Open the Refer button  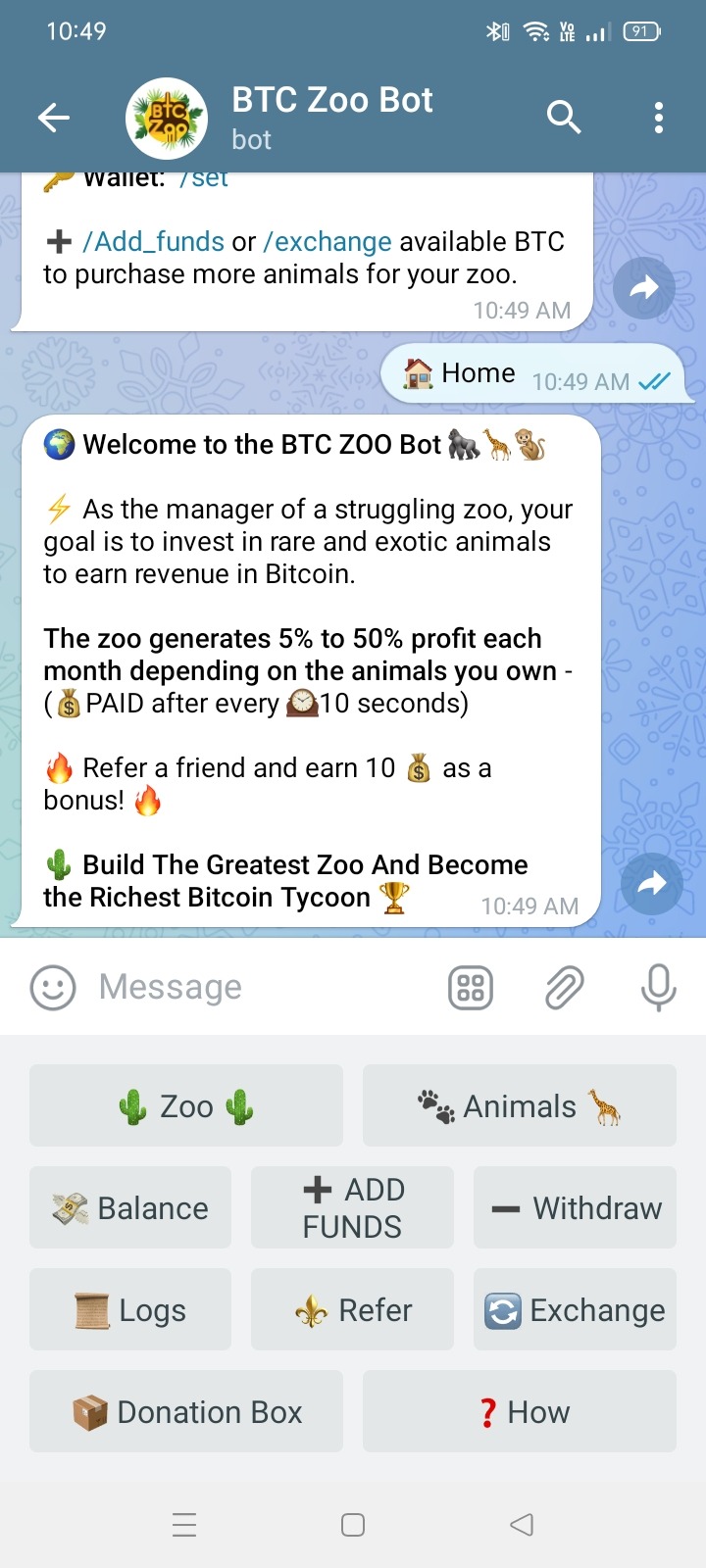352,1309
